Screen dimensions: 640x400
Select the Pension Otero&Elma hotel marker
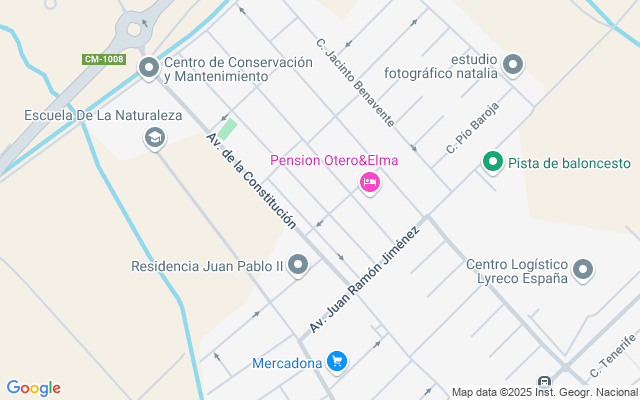(369, 182)
